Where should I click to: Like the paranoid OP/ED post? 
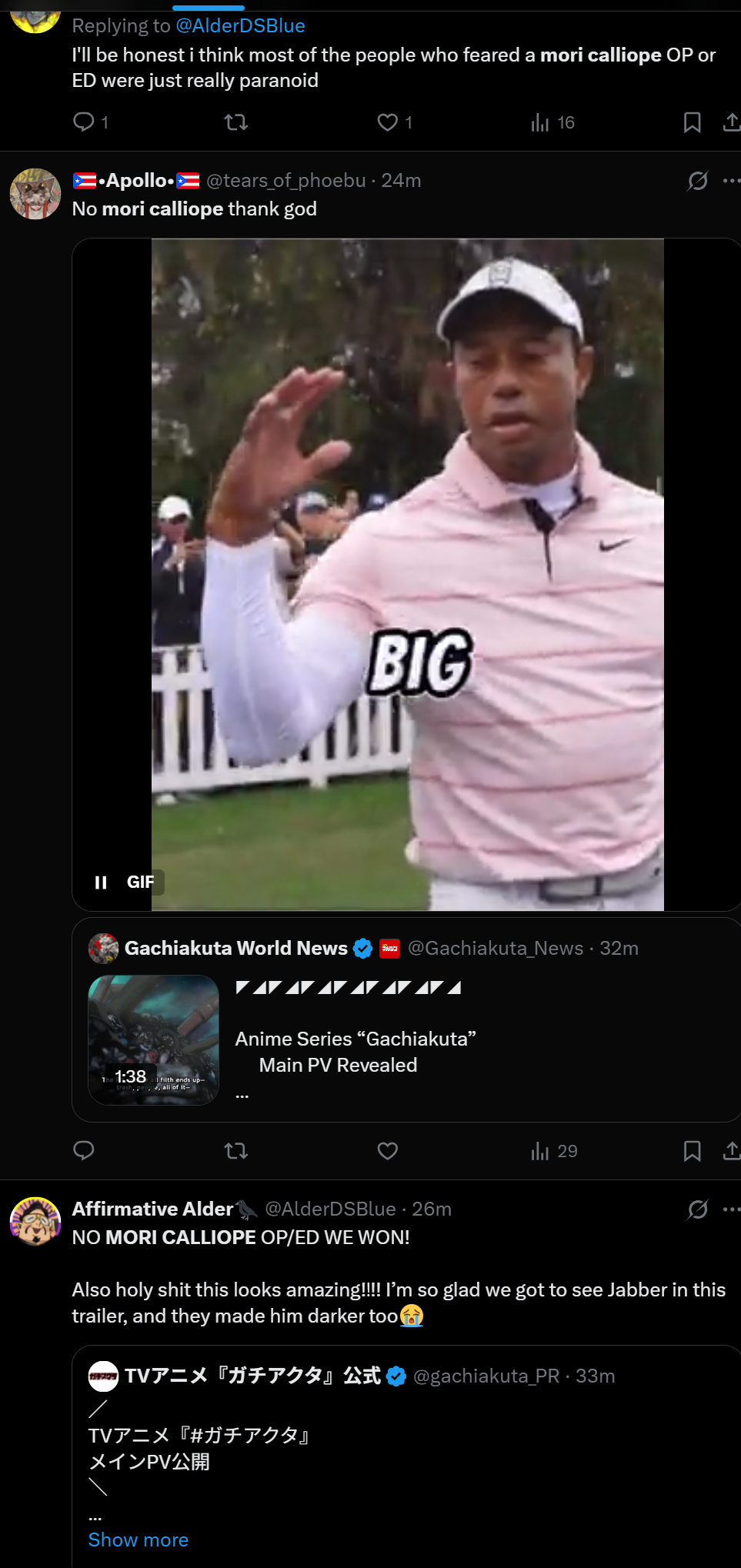tap(387, 122)
